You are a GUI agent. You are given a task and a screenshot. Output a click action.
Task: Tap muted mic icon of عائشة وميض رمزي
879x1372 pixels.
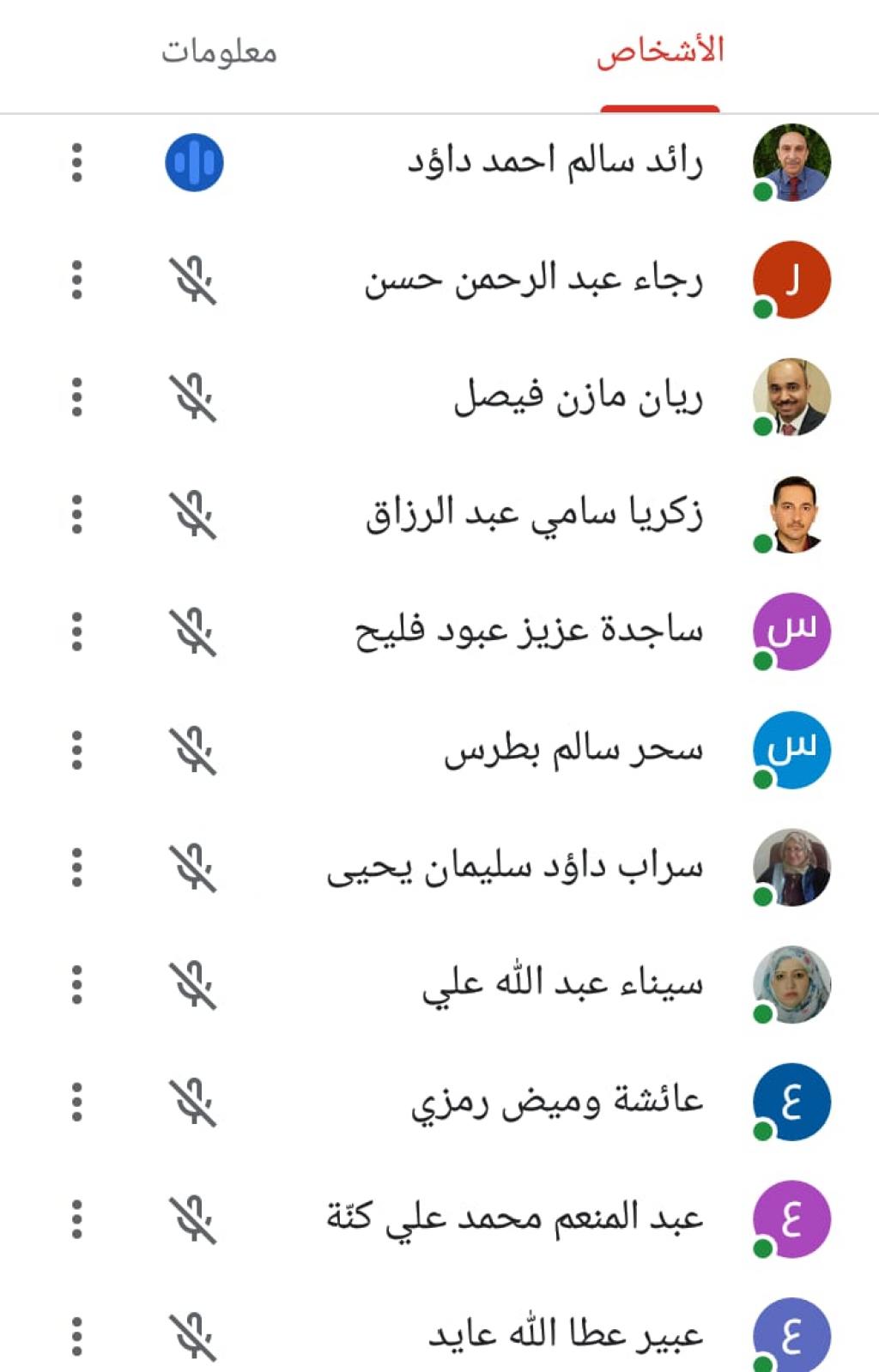(194, 1103)
